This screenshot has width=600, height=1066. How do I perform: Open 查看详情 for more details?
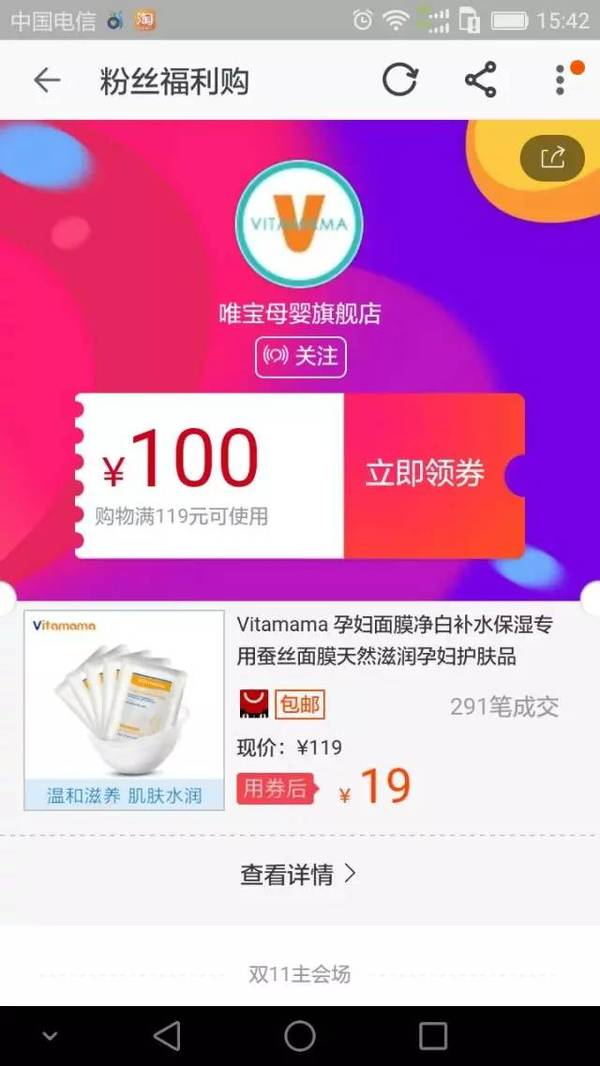point(298,874)
